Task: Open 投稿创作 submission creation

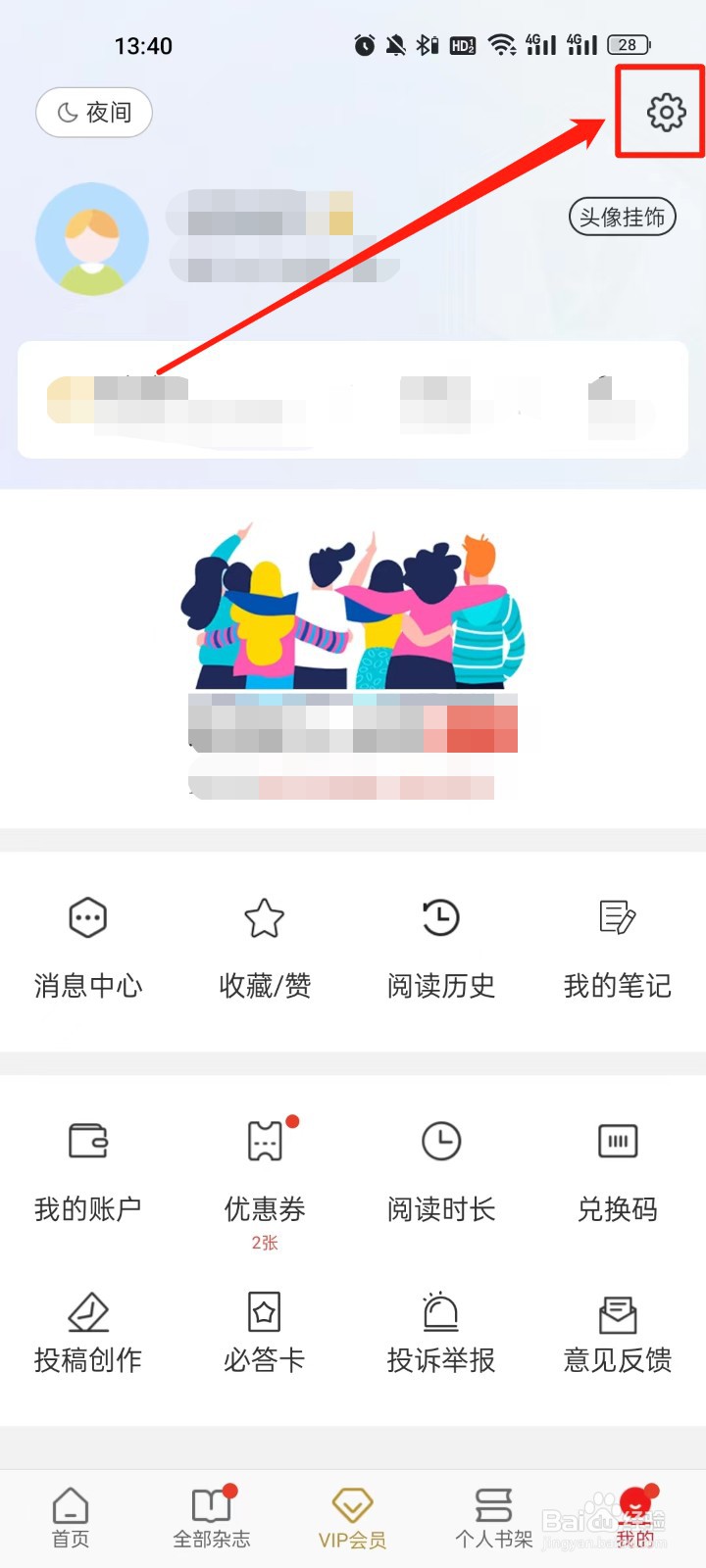Action: (88, 1331)
